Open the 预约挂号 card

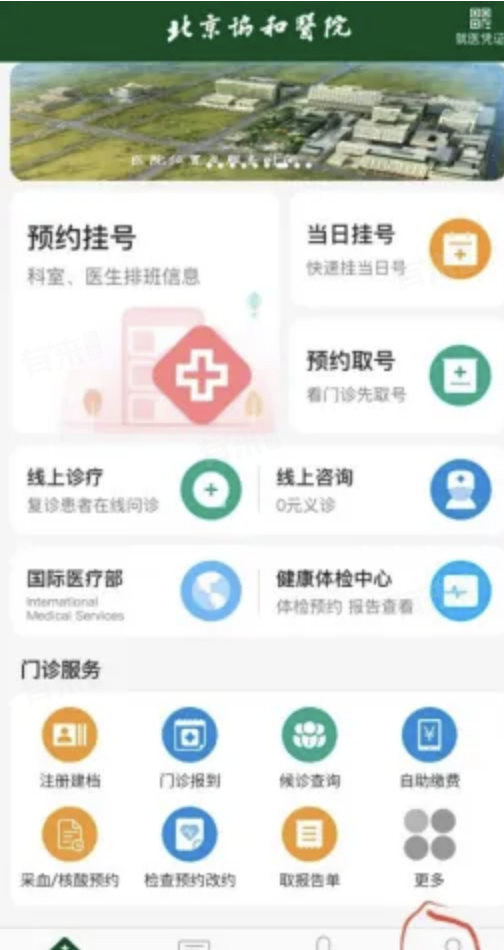click(145, 313)
